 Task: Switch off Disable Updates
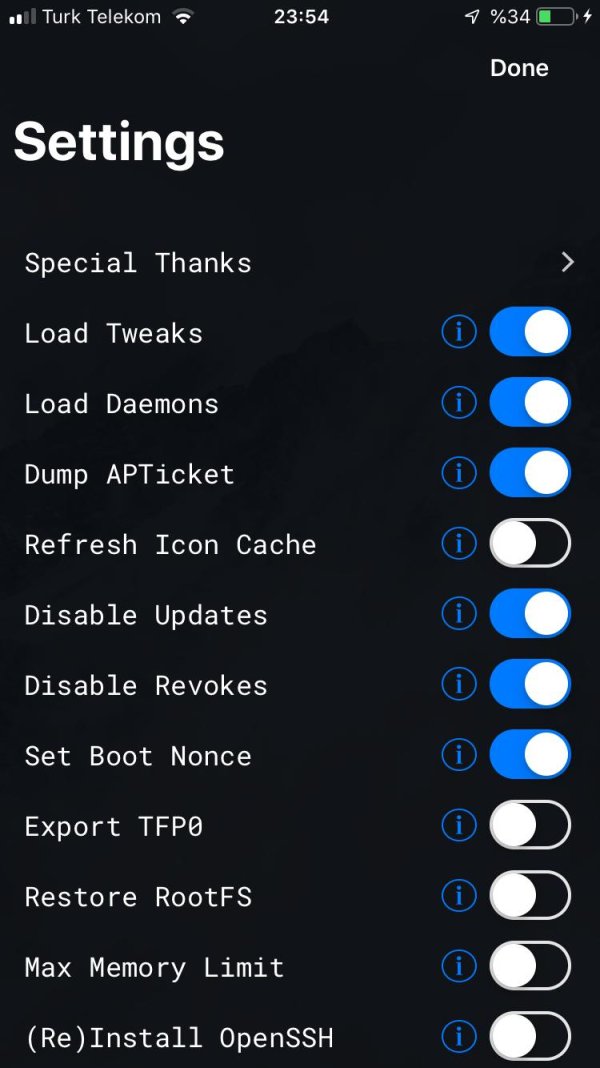530,614
